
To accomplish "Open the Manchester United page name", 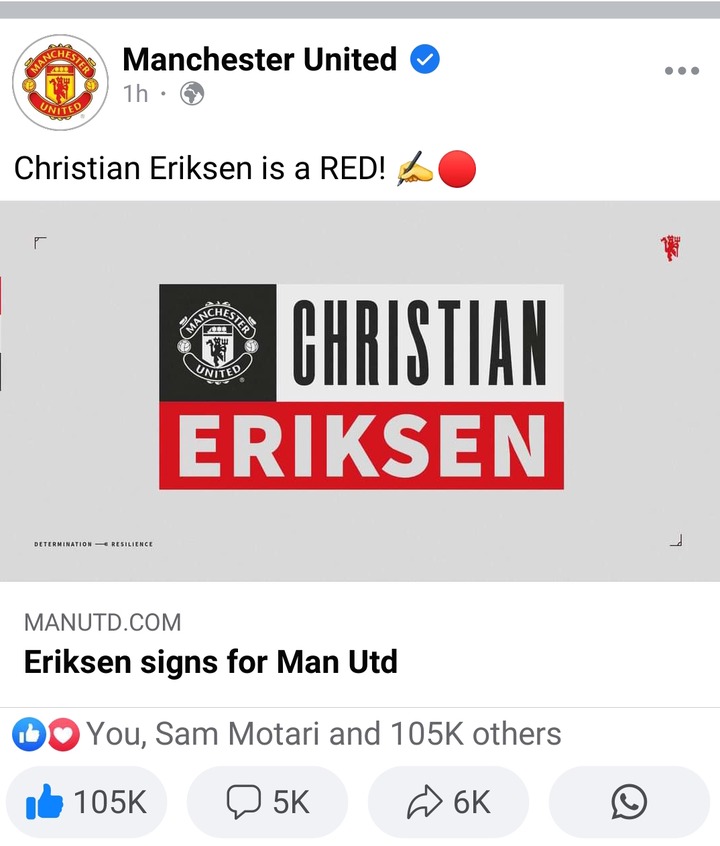I will click(x=259, y=60).
